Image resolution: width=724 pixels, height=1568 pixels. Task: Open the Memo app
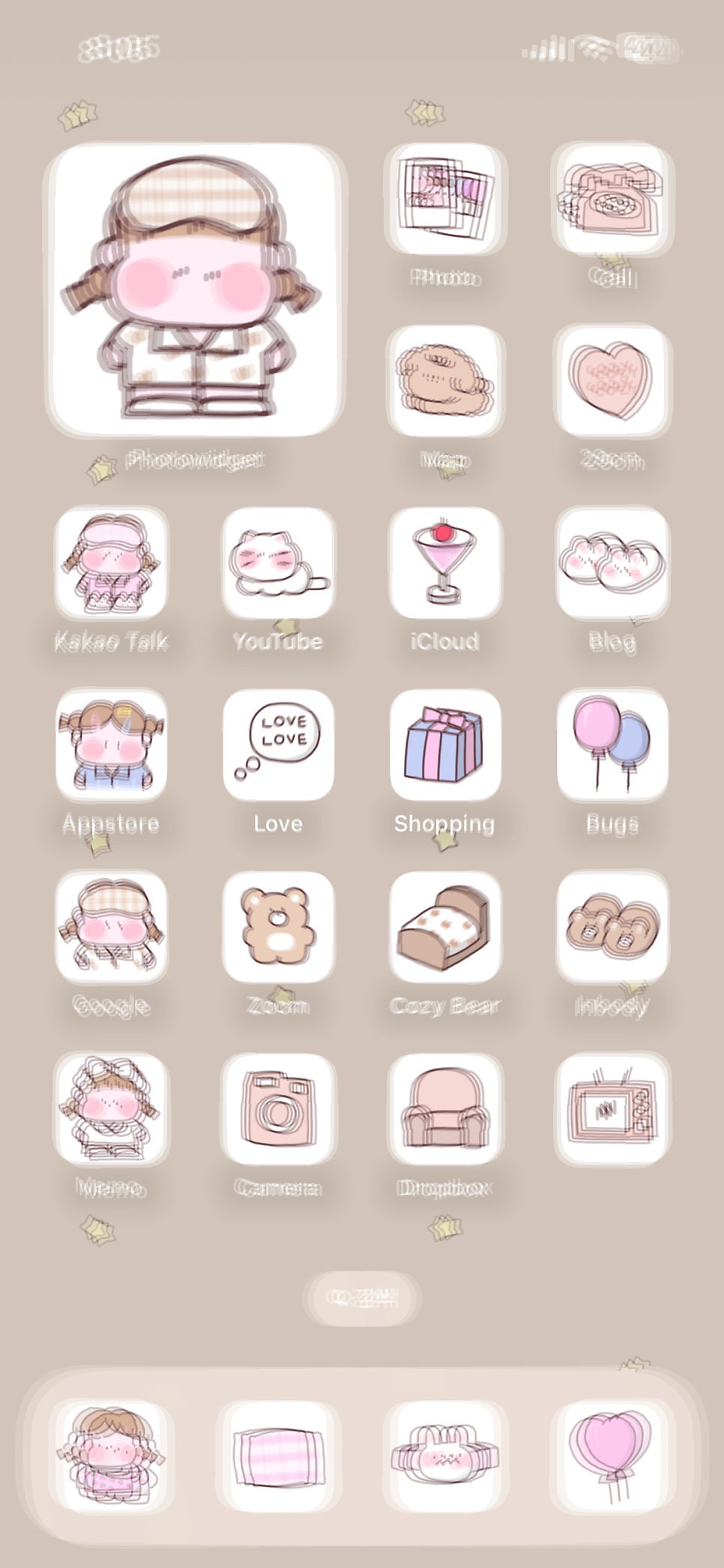click(111, 1110)
